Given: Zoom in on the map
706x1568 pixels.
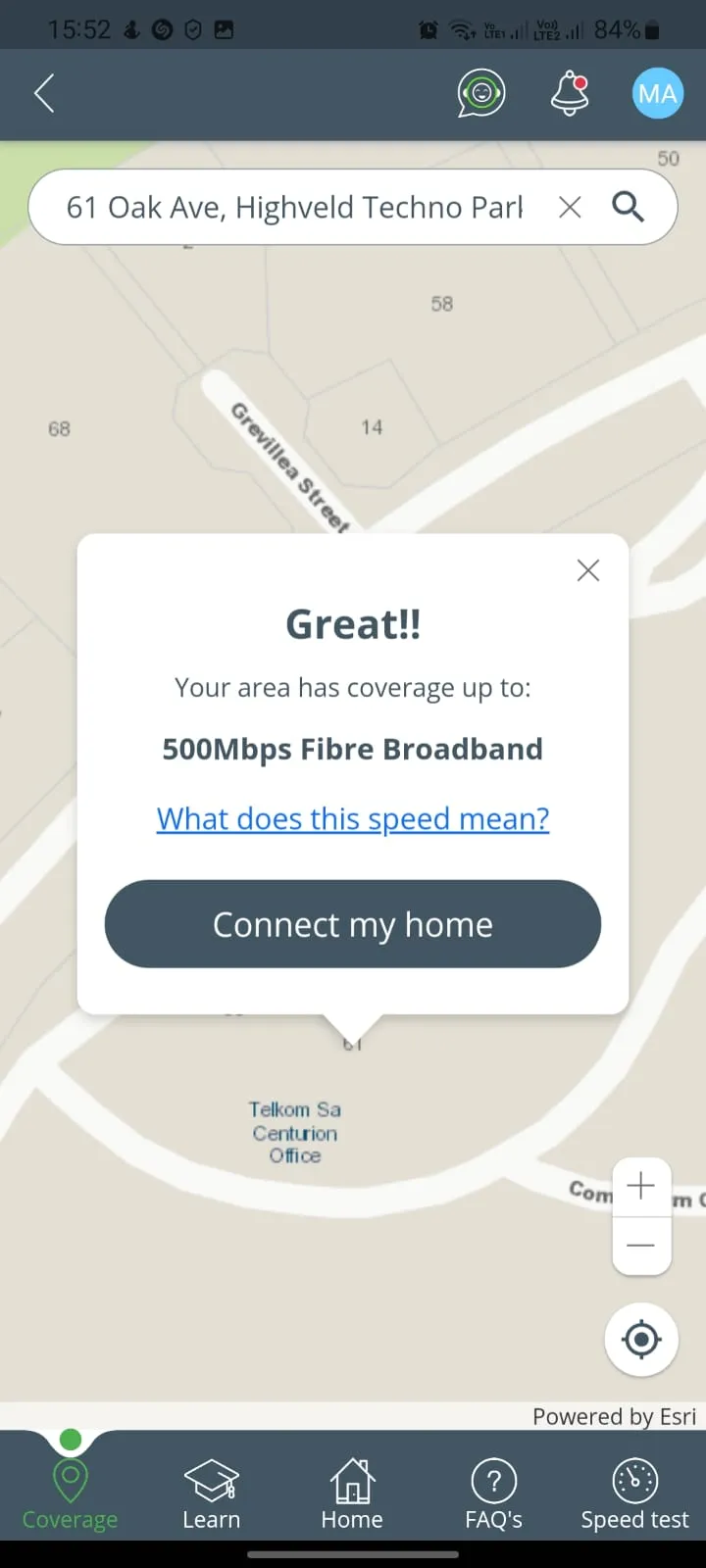Looking at the screenshot, I should click(x=641, y=1187).
